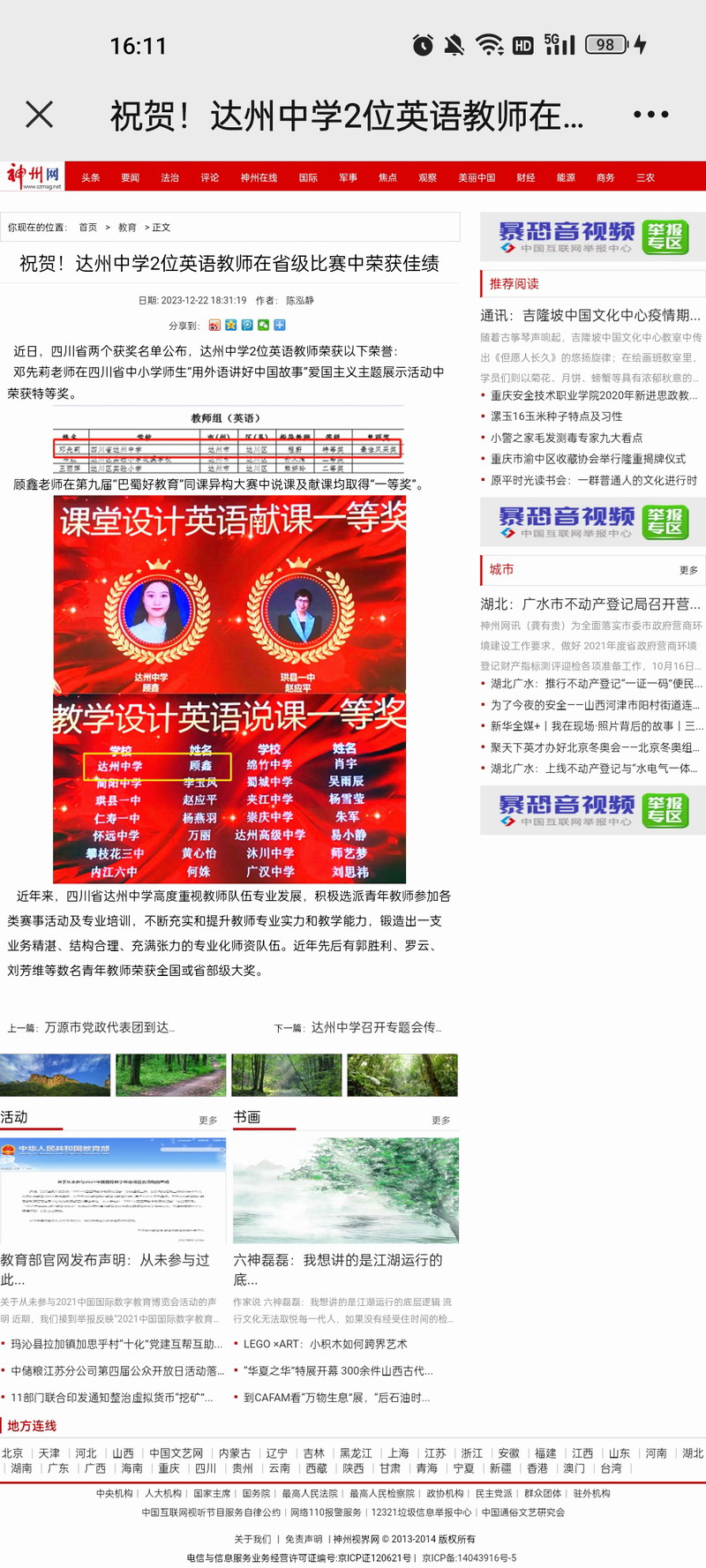Viewport: 706px width, 1568px height.
Task: Open the 免责声明 footer link
Action: coord(303,1539)
